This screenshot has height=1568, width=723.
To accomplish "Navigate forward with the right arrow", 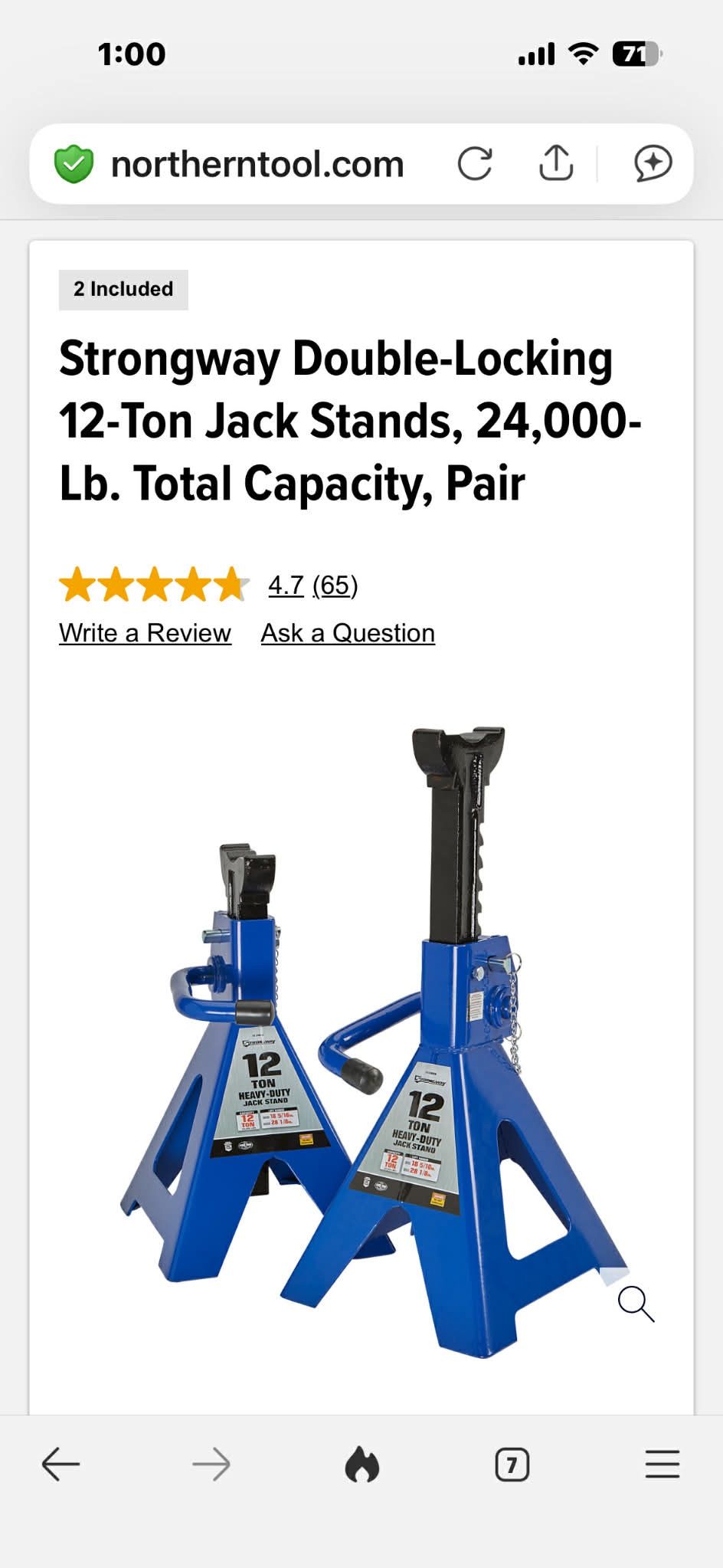I will pyautogui.click(x=213, y=1464).
